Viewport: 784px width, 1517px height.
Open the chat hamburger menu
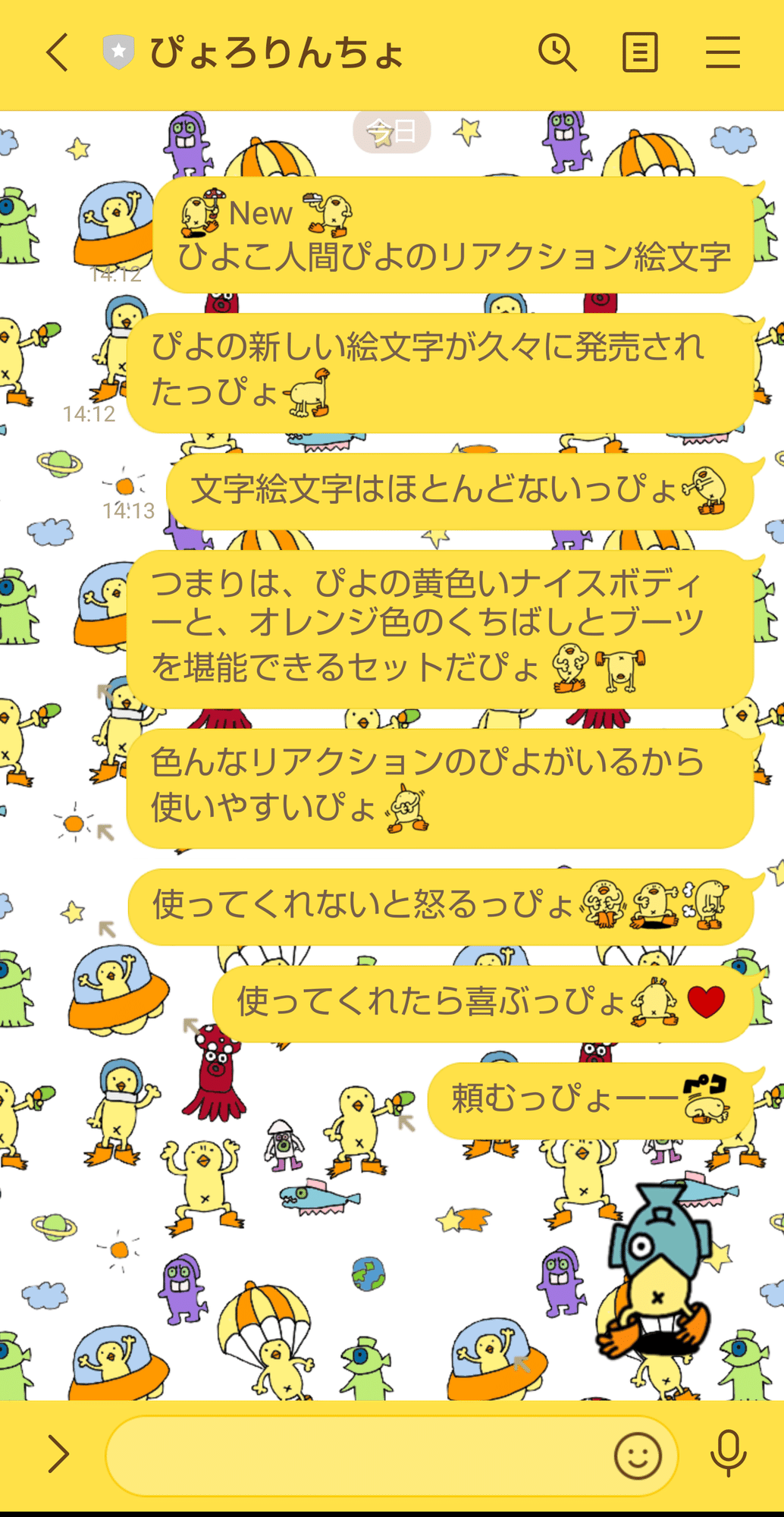point(723,52)
